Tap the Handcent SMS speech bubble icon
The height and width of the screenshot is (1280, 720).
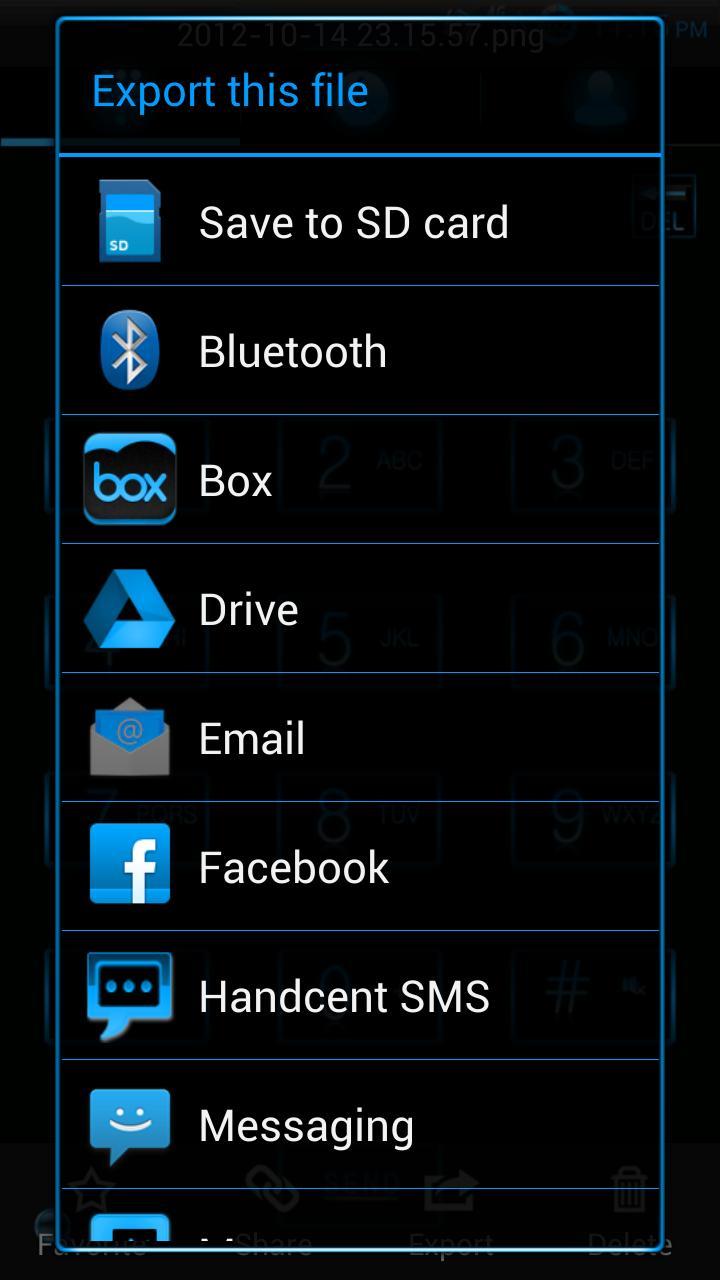(x=129, y=995)
